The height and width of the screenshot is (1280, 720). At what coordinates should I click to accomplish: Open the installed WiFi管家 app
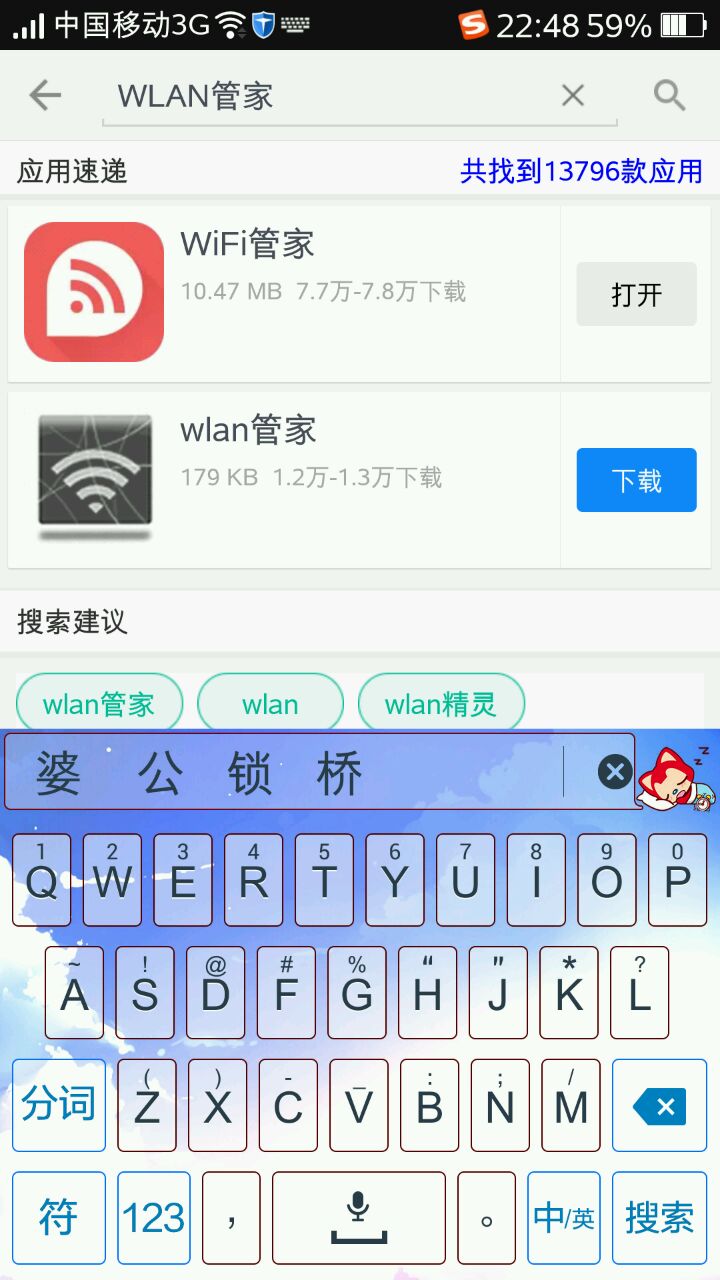(x=636, y=294)
